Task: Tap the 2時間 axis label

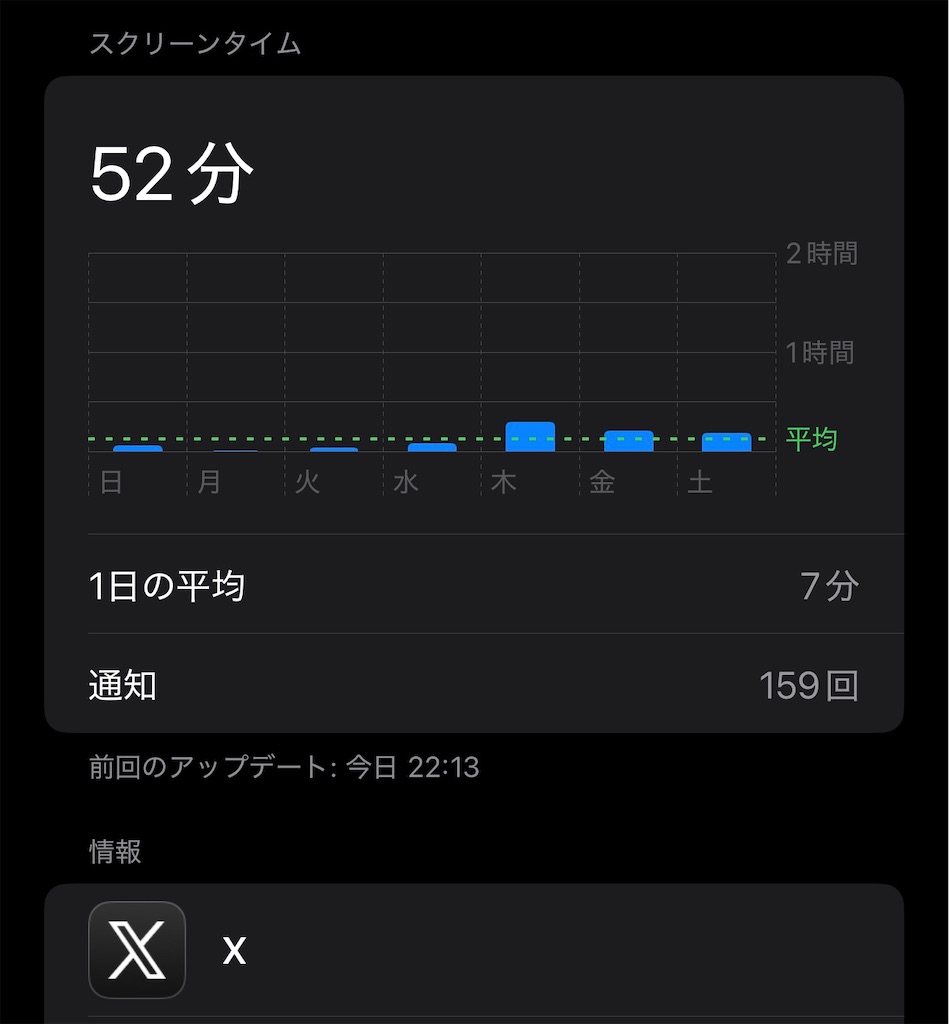Action: click(820, 254)
